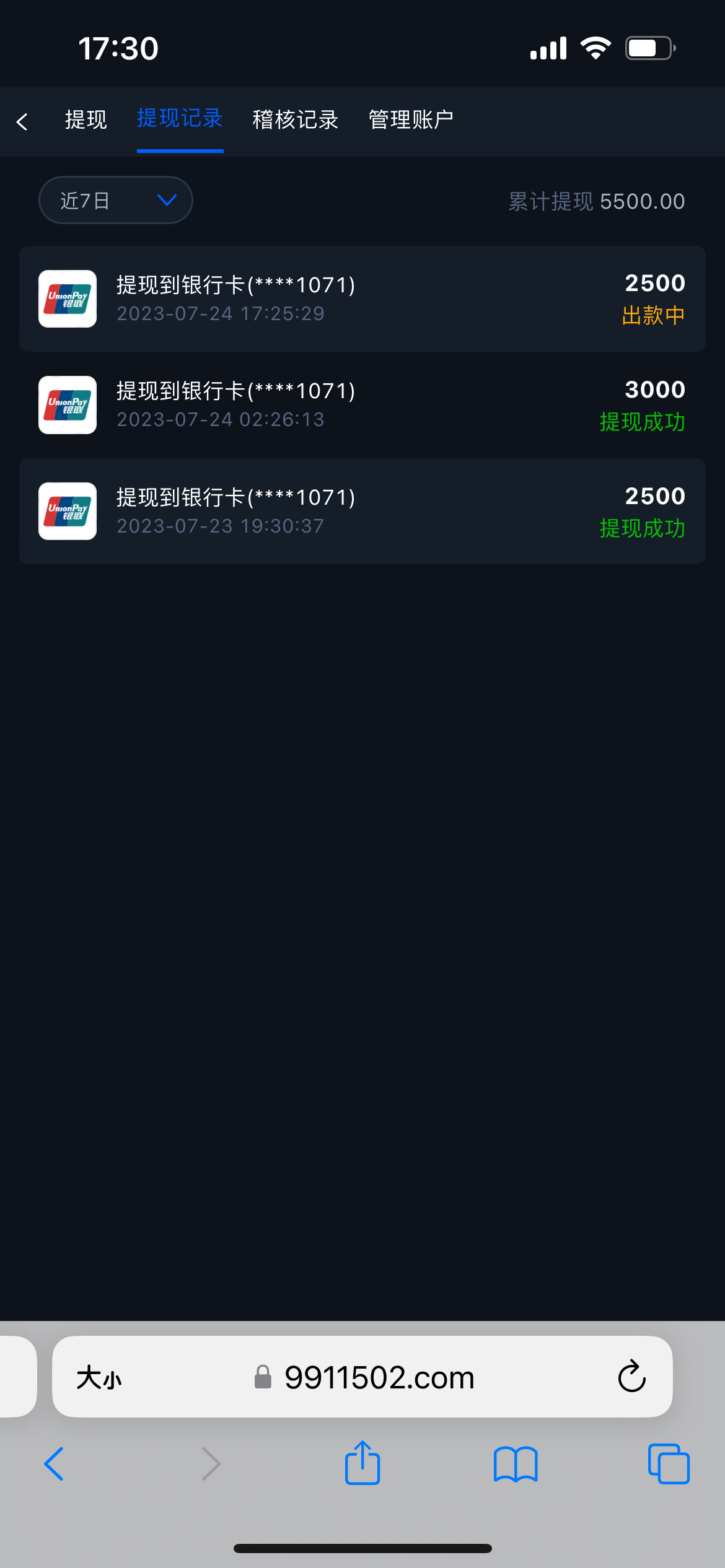Show all open Safari tabs
This screenshot has height=1568, width=725.
[x=669, y=1464]
